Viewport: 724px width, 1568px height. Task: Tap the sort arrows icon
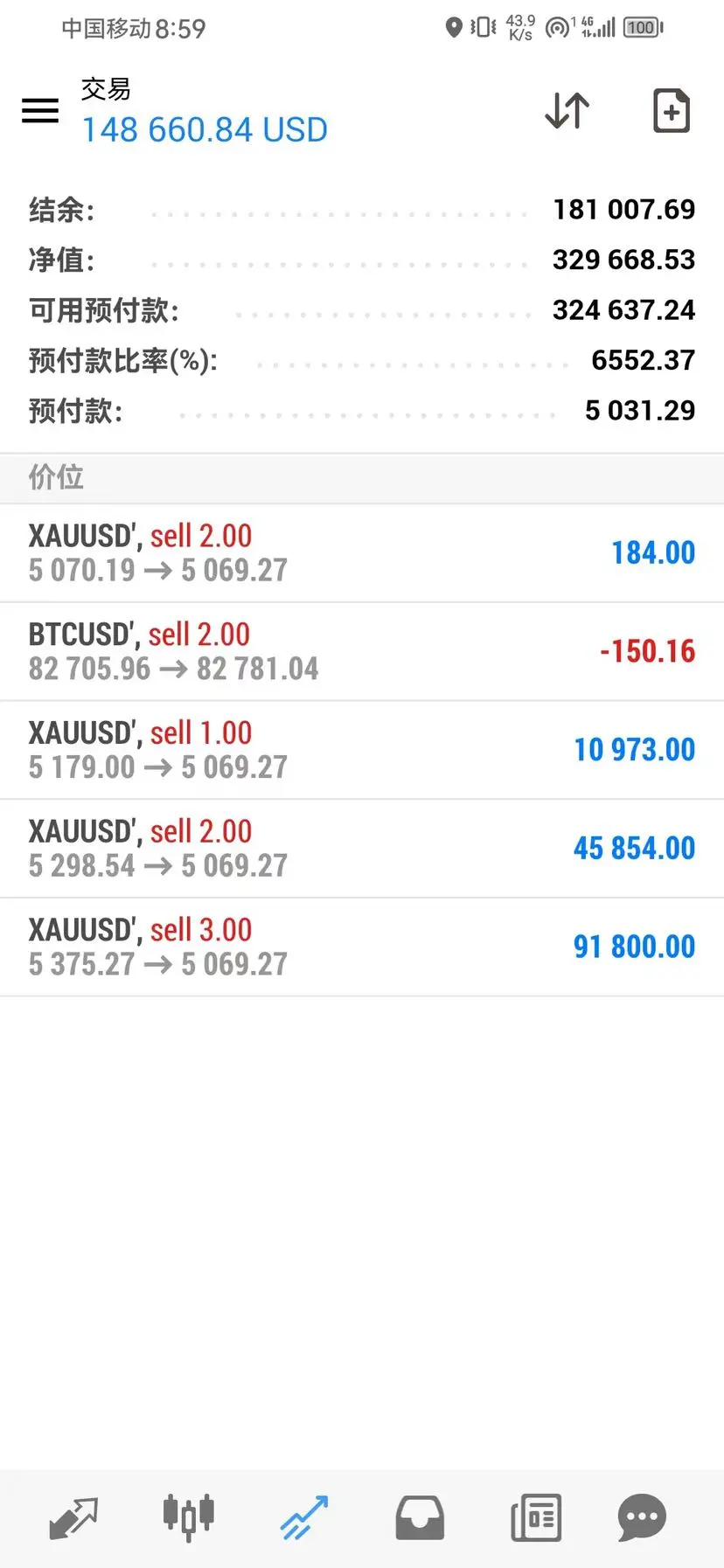[x=567, y=111]
